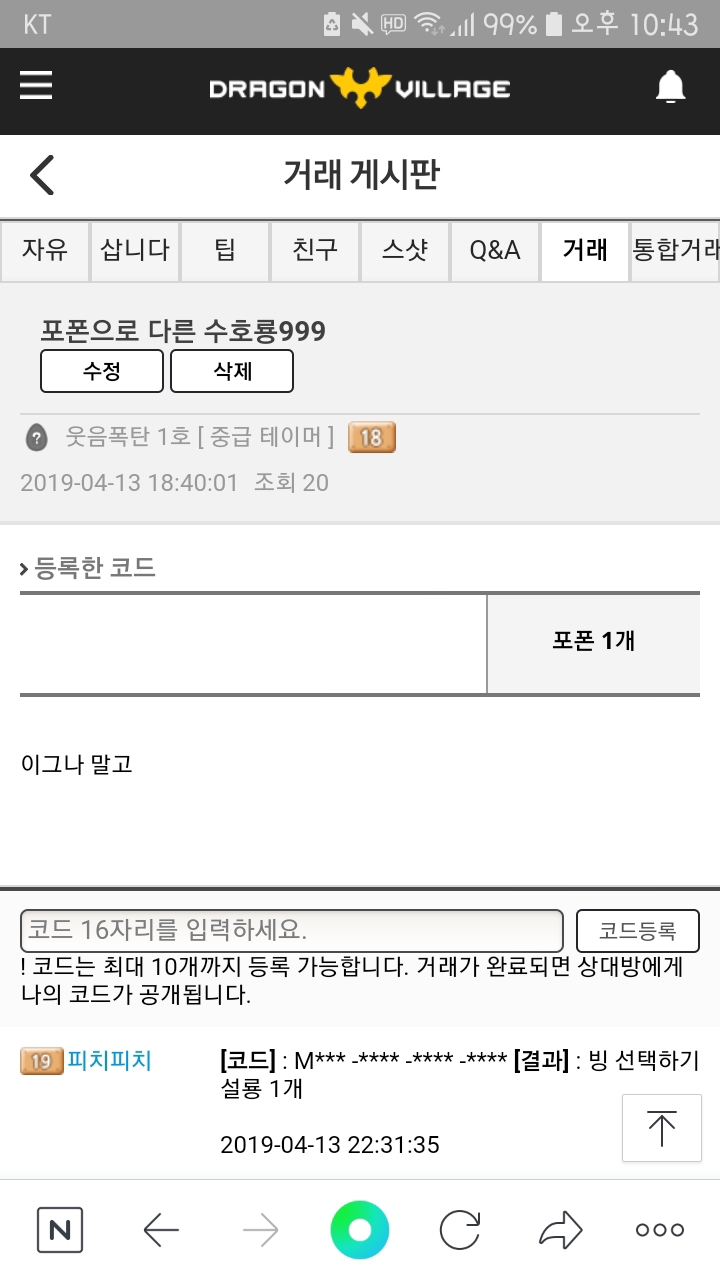Jump to top of page
720x1280 pixels.
[x=661, y=1128]
